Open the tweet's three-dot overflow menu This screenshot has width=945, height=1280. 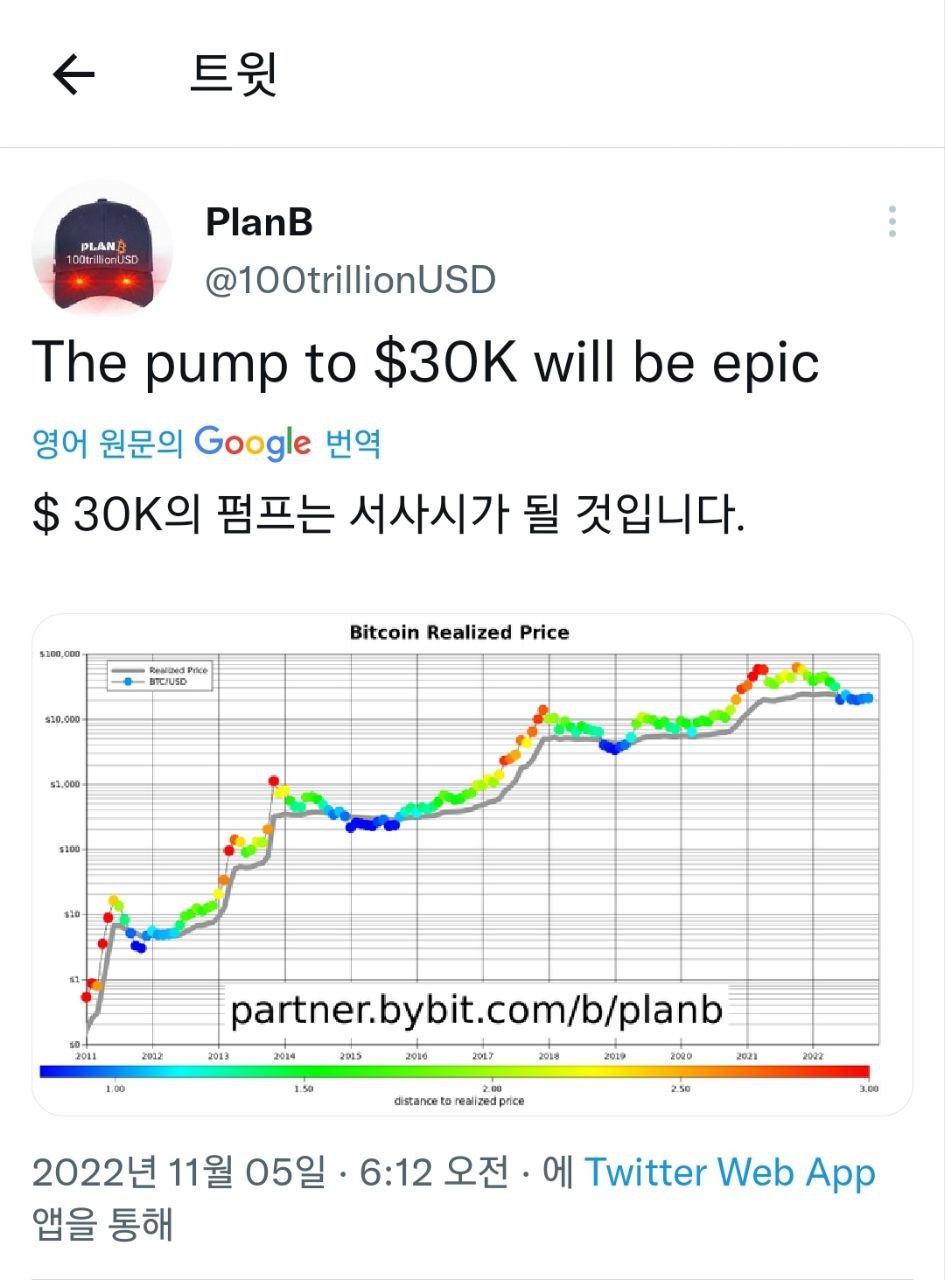tap(892, 221)
